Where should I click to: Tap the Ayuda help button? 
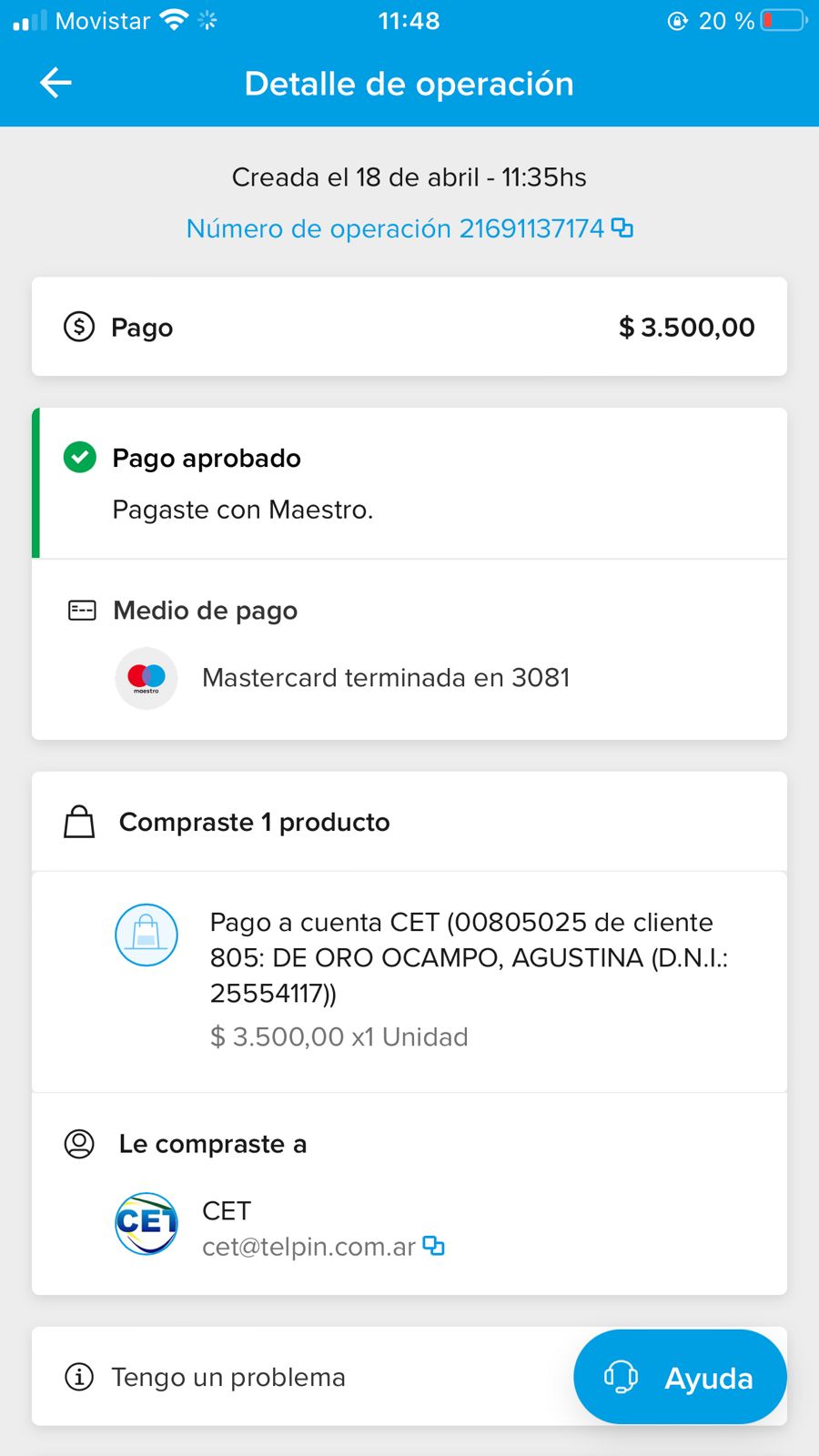680,1377
